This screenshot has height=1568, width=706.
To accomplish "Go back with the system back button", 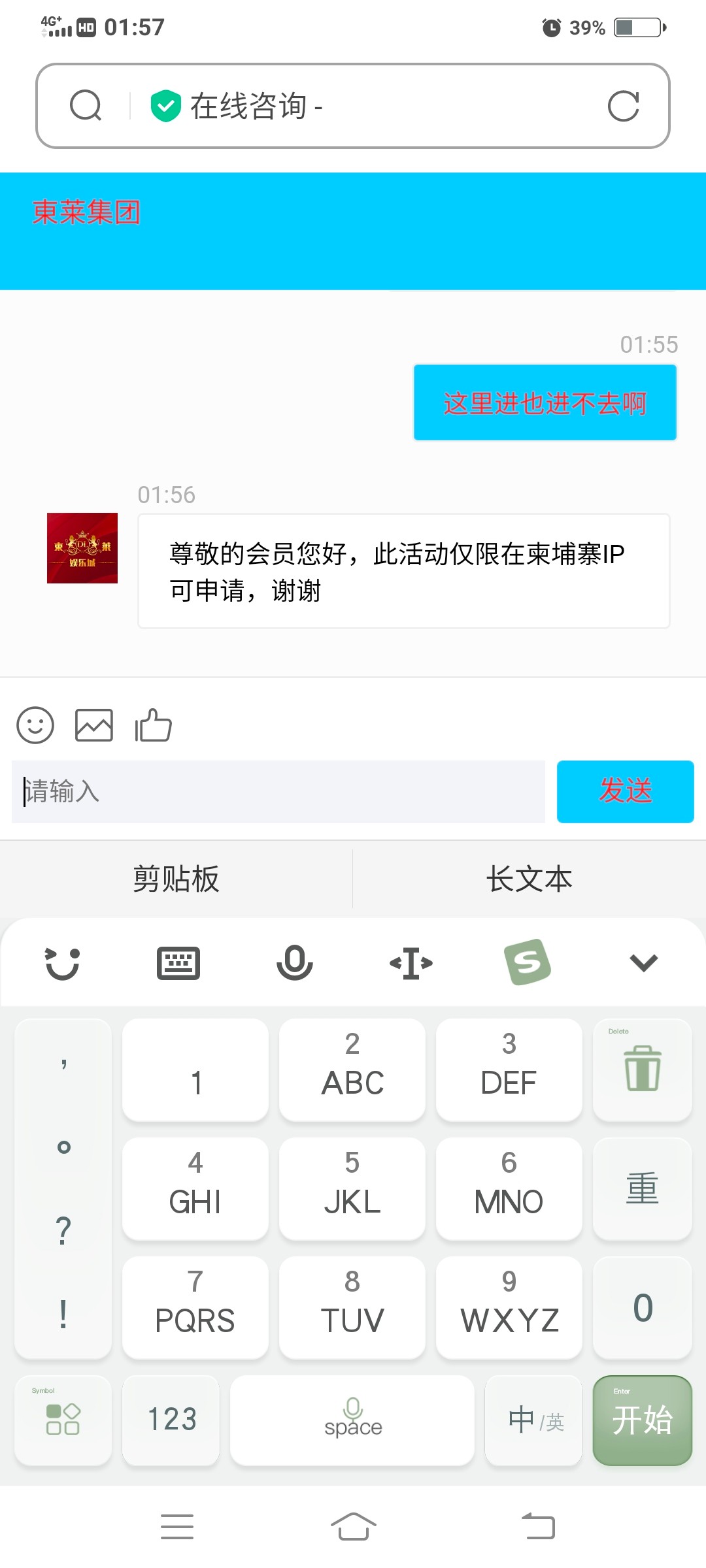I will pyautogui.click(x=538, y=1527).
